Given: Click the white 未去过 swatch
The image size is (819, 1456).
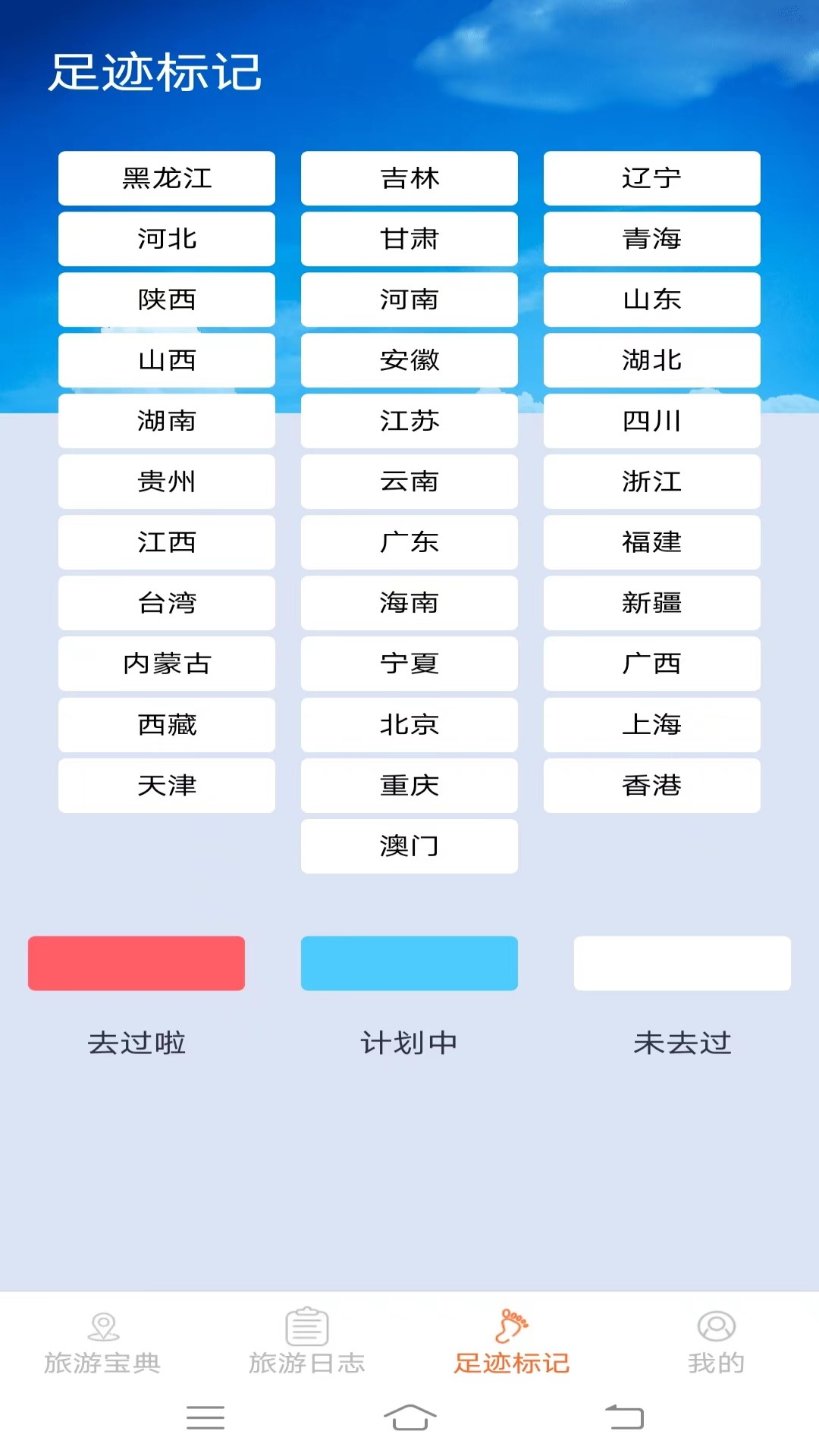Looking at the screenshot, I should [x=683, y=963].
